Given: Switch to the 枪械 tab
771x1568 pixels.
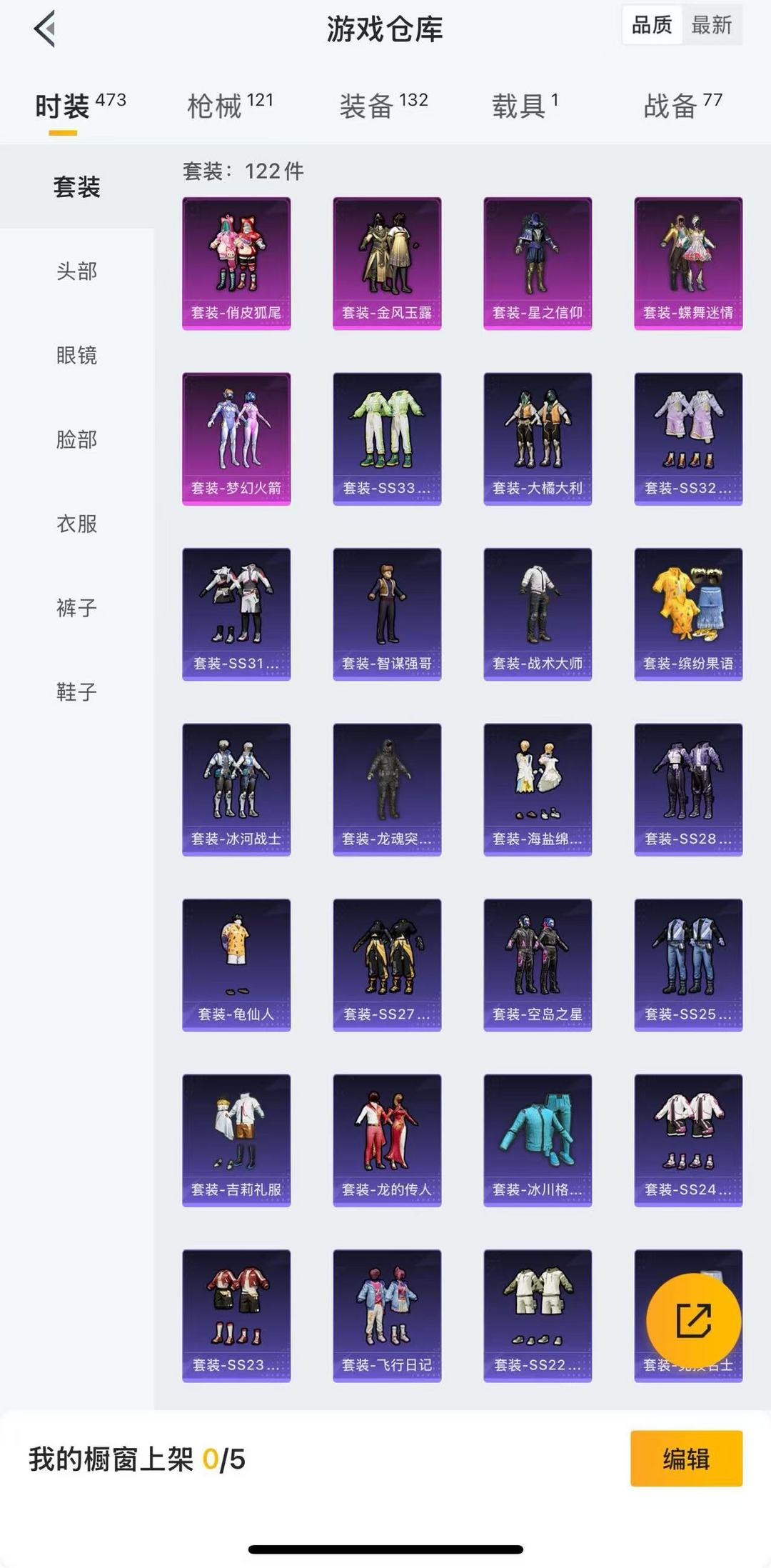Looking at the screenshot, I should pos(230,106).
